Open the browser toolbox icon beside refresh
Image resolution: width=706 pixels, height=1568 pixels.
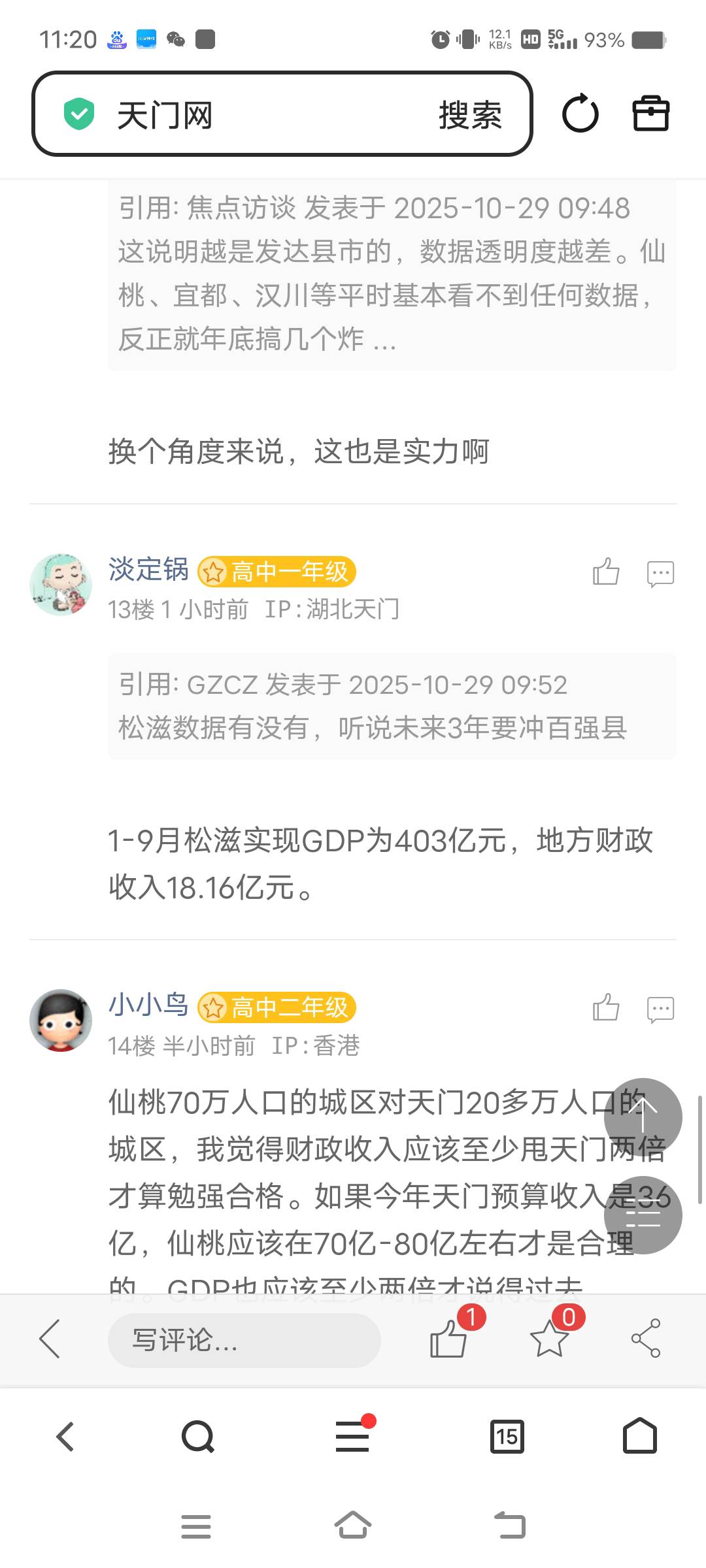[652, 113]
